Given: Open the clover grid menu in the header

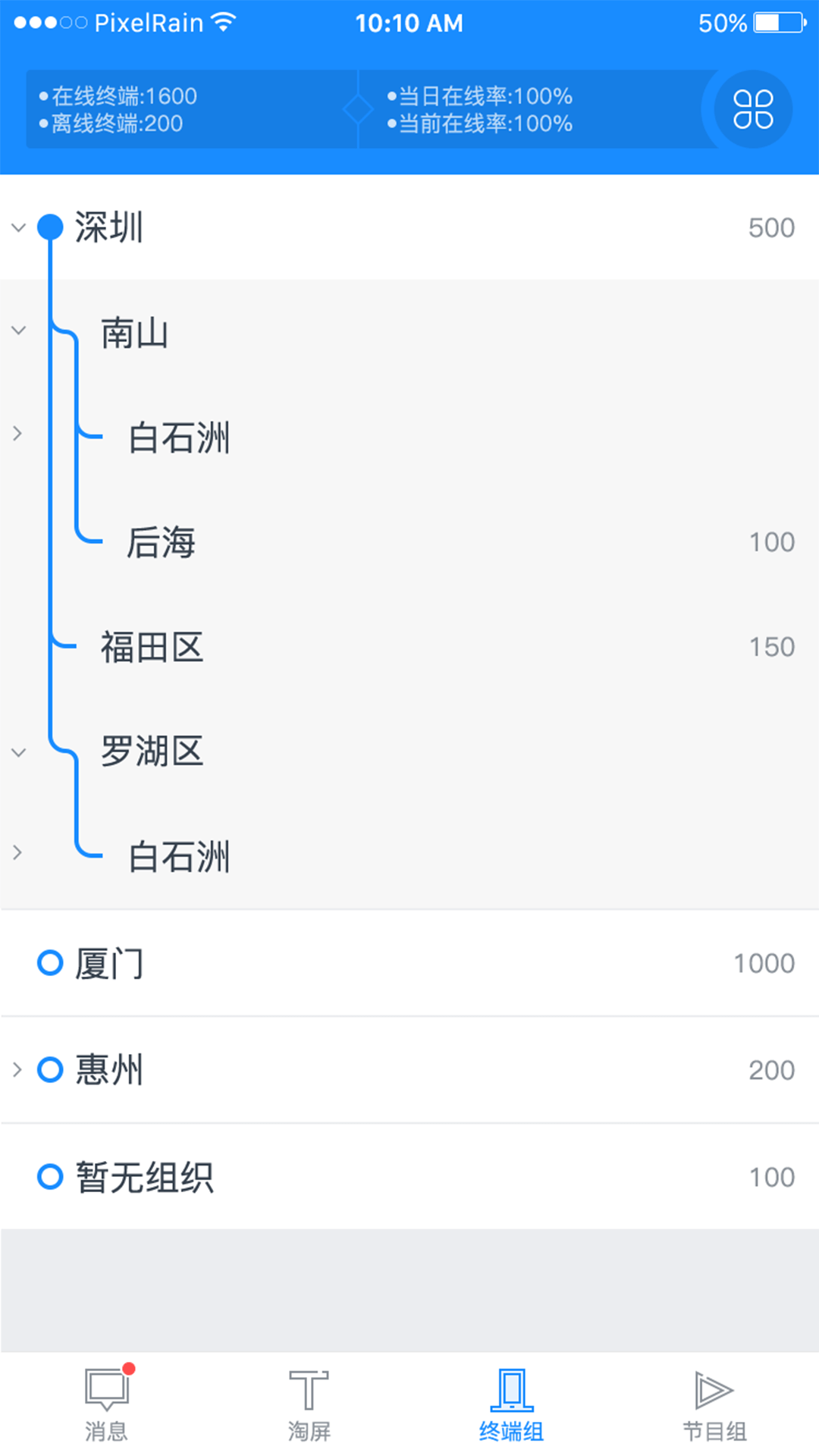Looking at the screenshot, I should [x=753, y=109].
